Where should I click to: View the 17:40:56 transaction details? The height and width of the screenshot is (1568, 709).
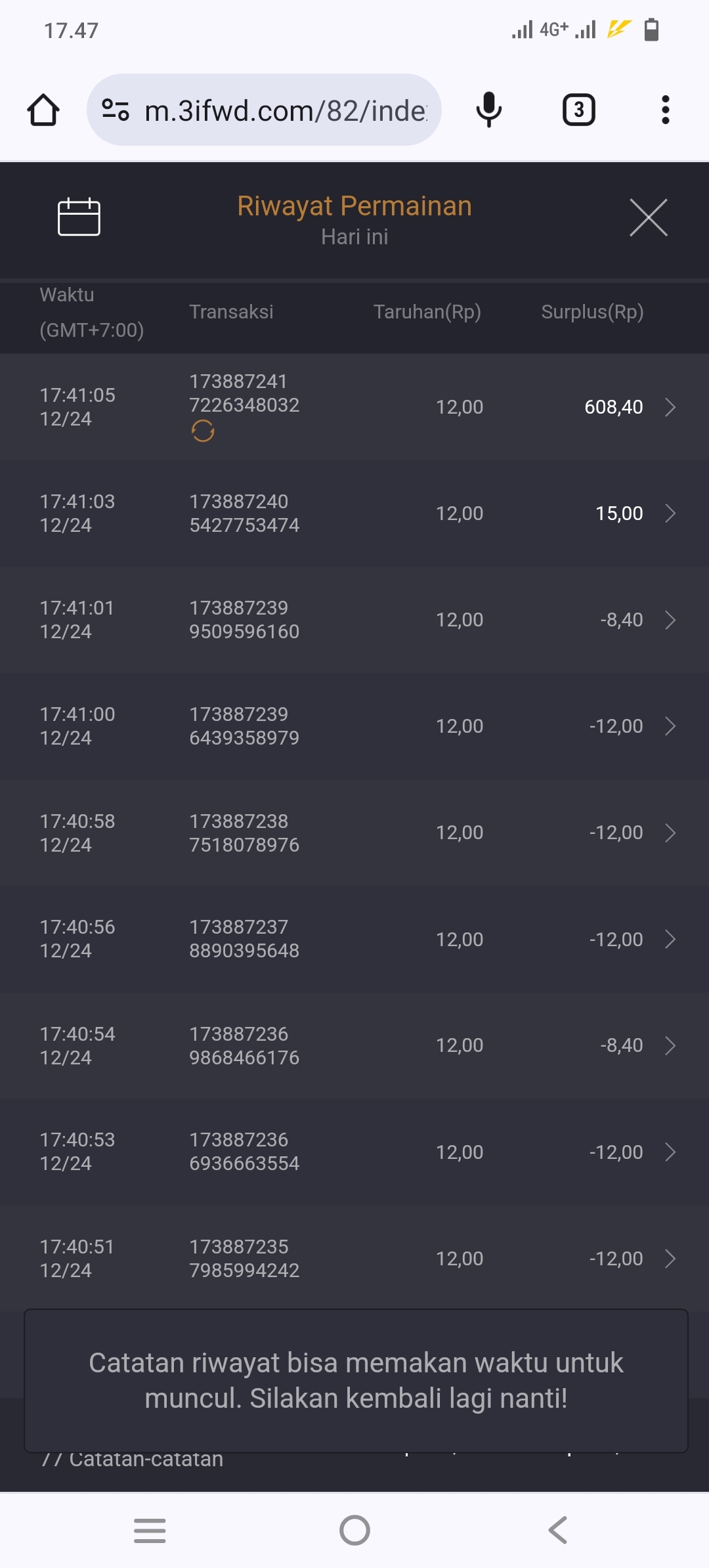[x=670, y=939]
